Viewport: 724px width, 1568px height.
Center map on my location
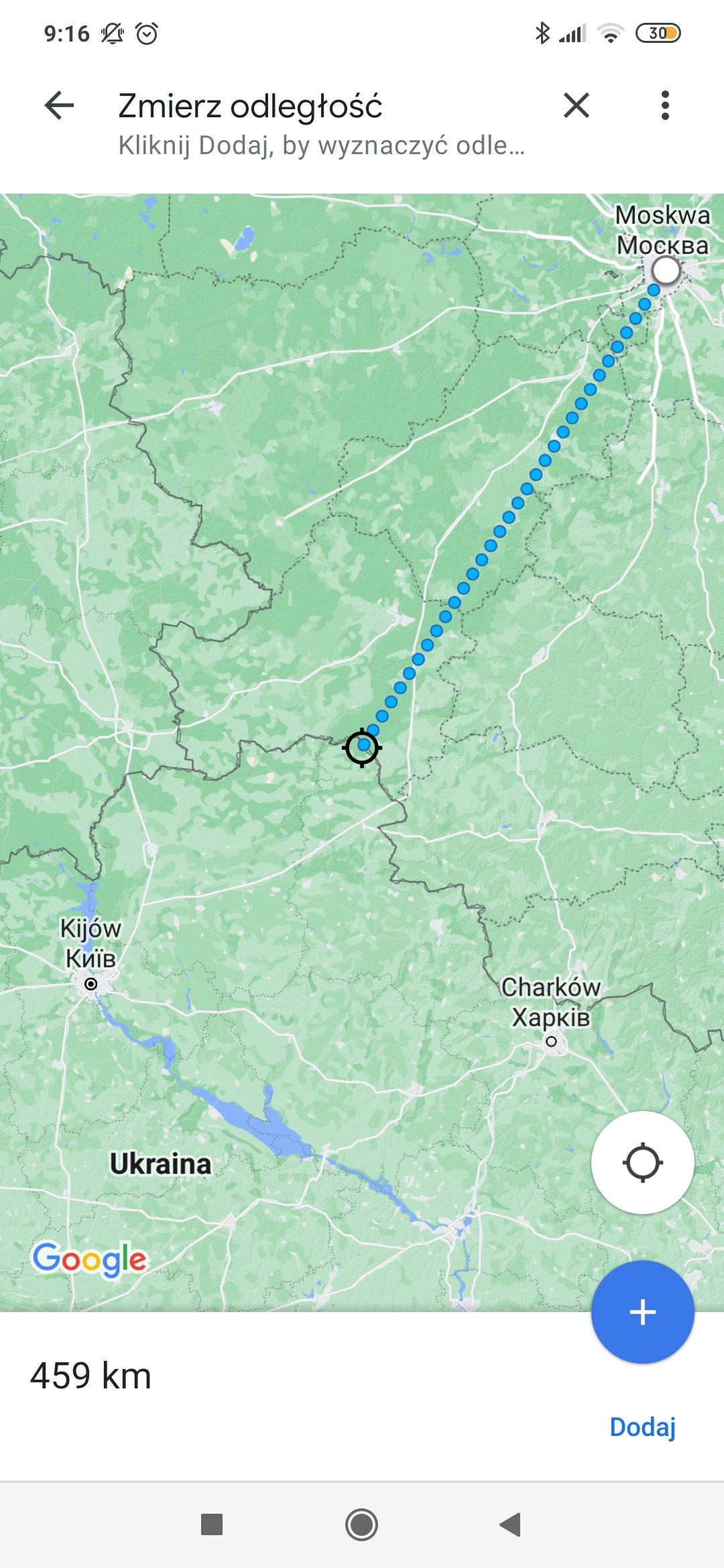point(642,1163)
